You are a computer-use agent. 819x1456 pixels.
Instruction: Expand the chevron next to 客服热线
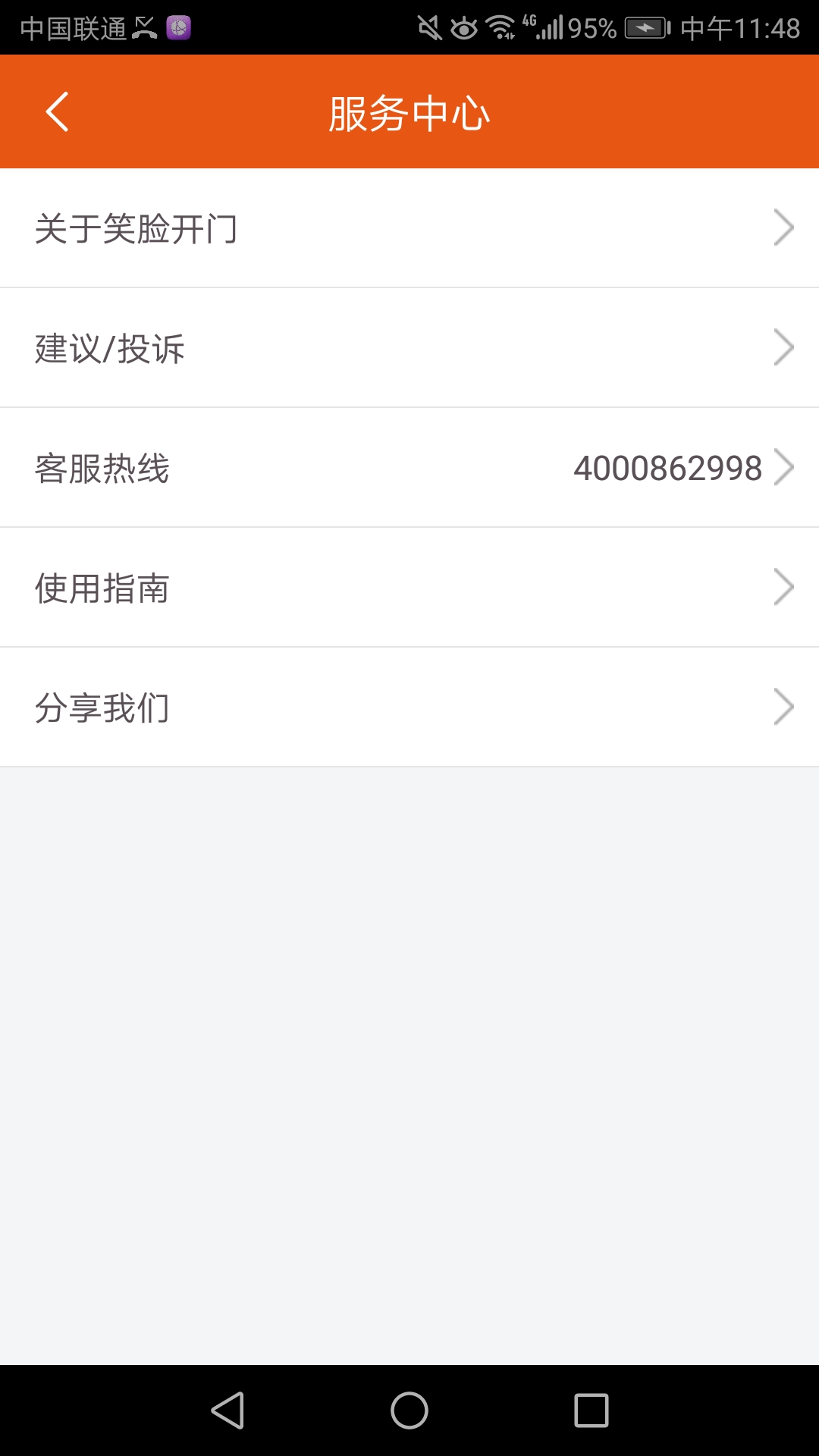(784, 467)
